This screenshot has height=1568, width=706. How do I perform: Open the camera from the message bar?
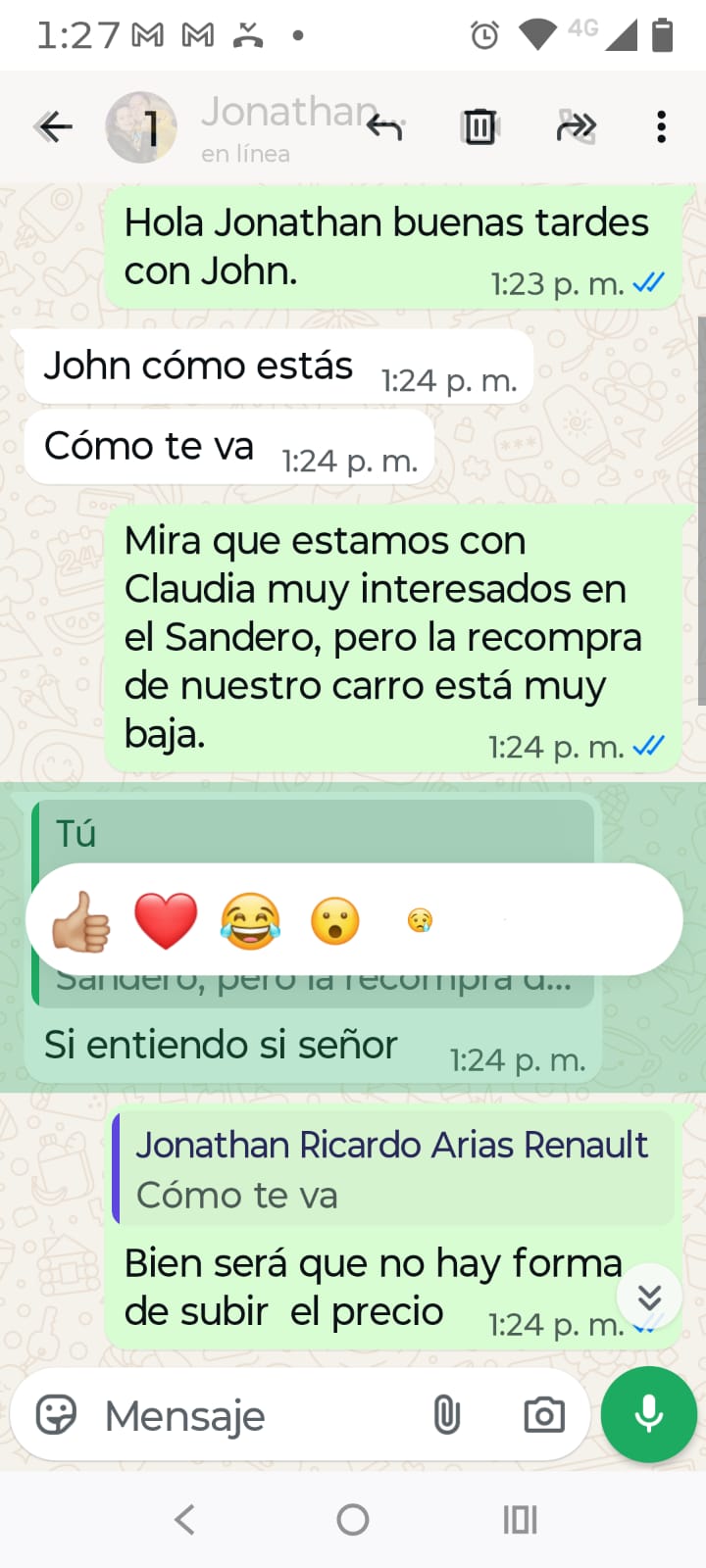coord(543,1415)
